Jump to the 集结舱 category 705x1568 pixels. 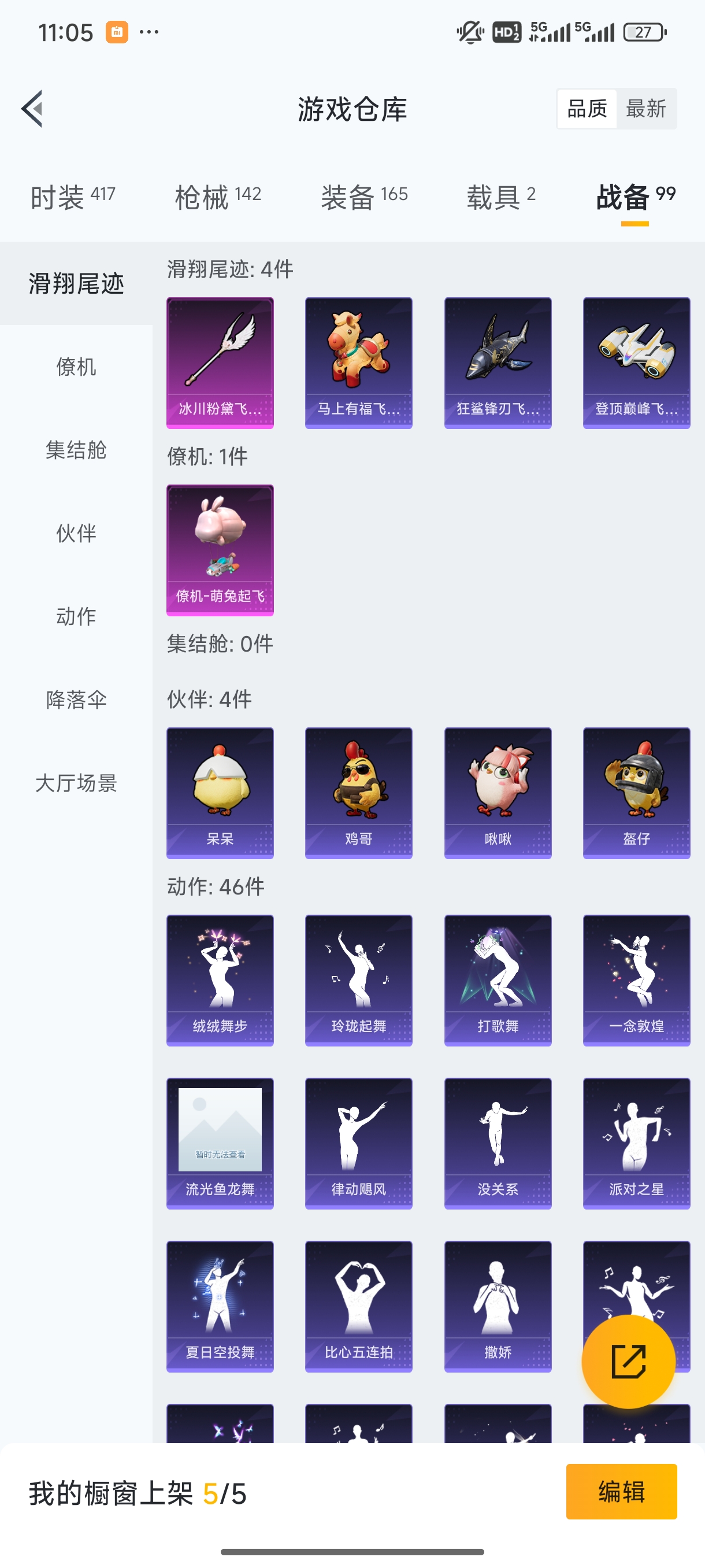point(76,450)
